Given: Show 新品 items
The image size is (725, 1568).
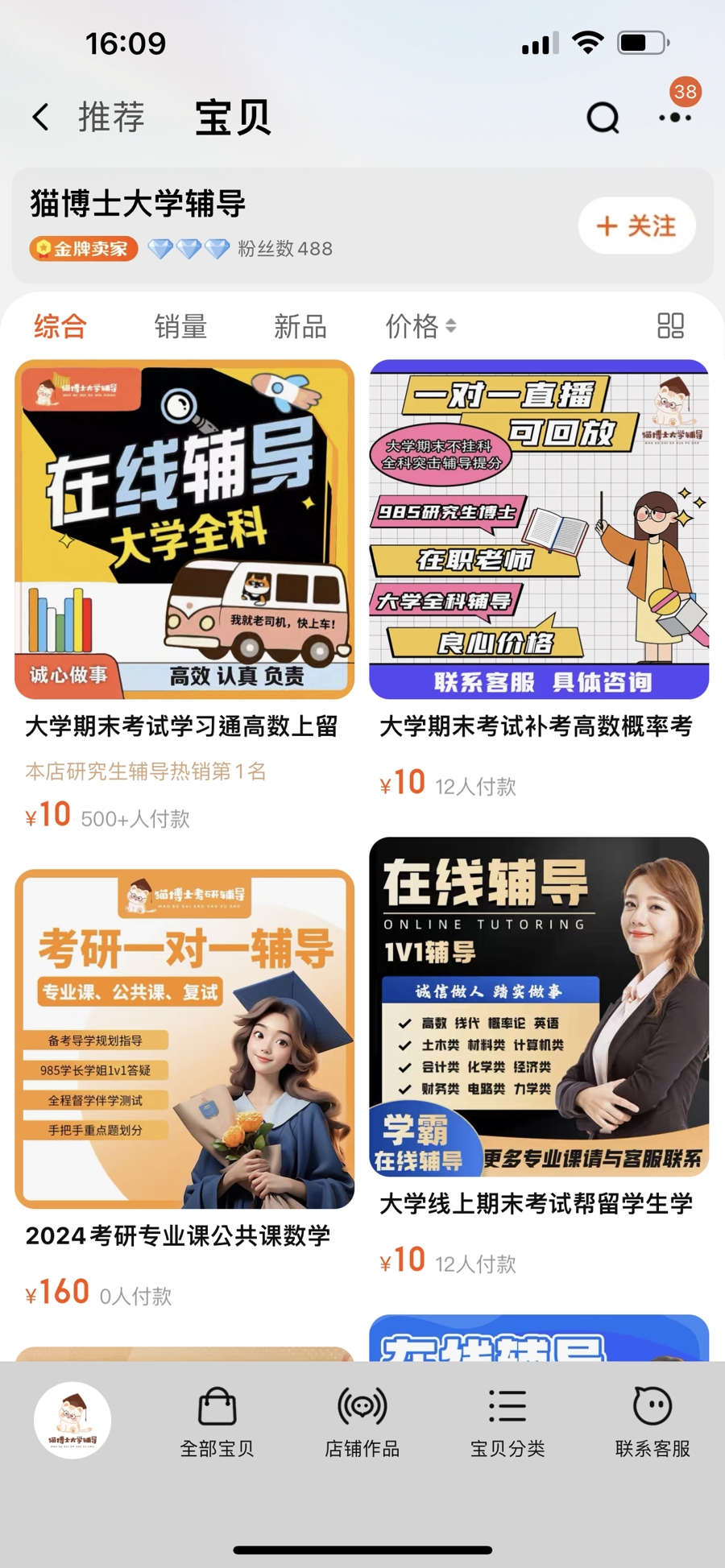Looking at the screenshot, I should (300, 326).
